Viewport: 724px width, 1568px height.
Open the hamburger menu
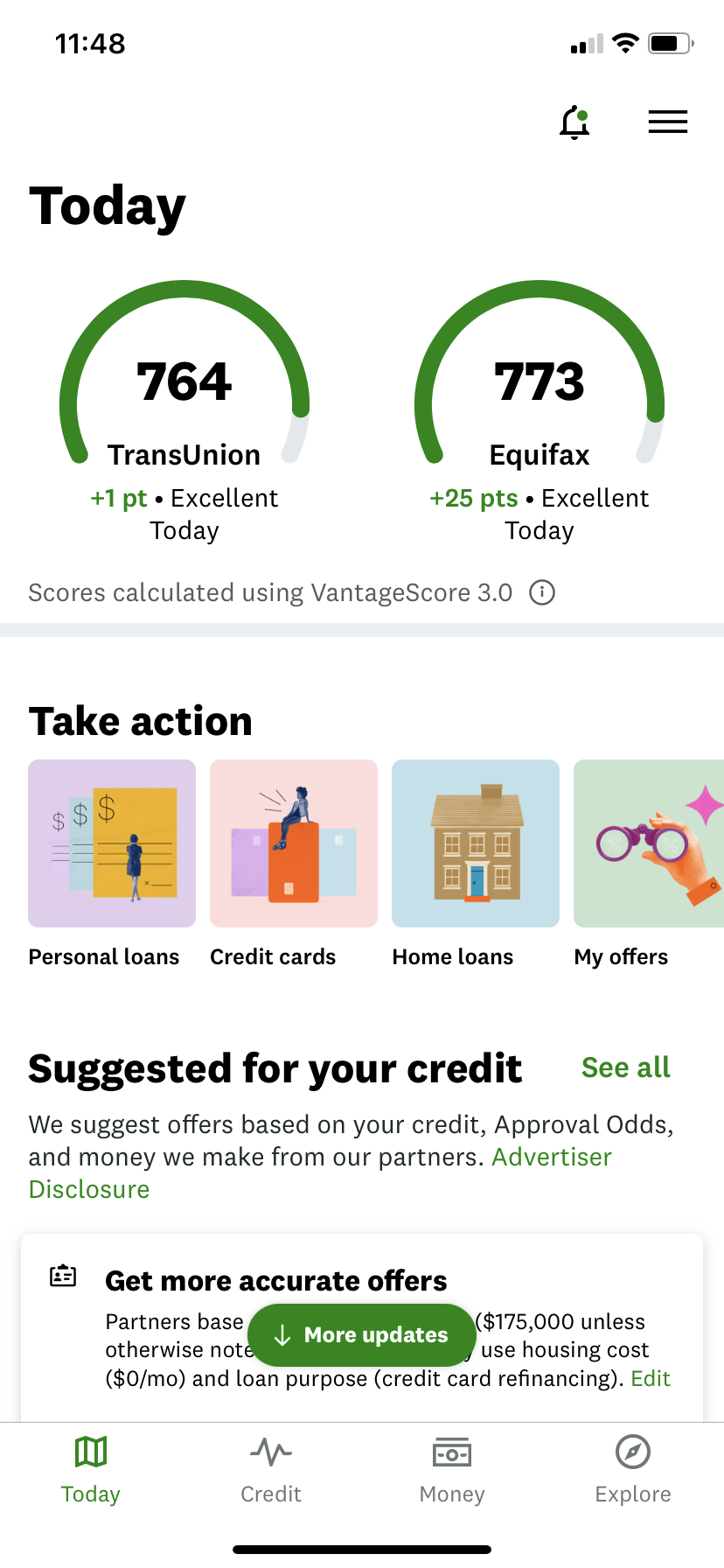coord(668,122)
